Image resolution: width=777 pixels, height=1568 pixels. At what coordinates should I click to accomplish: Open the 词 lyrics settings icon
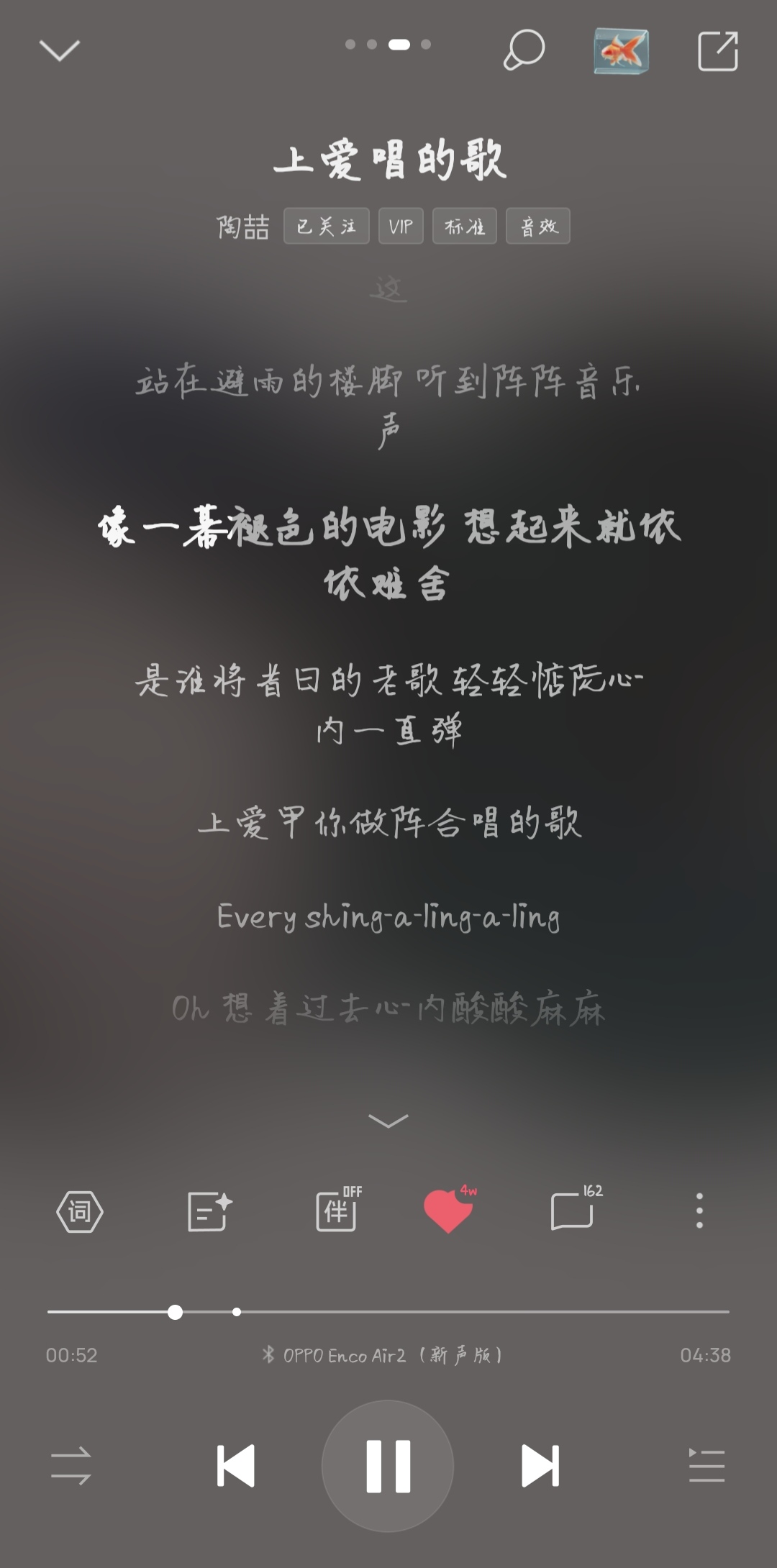coord(80,1212)
